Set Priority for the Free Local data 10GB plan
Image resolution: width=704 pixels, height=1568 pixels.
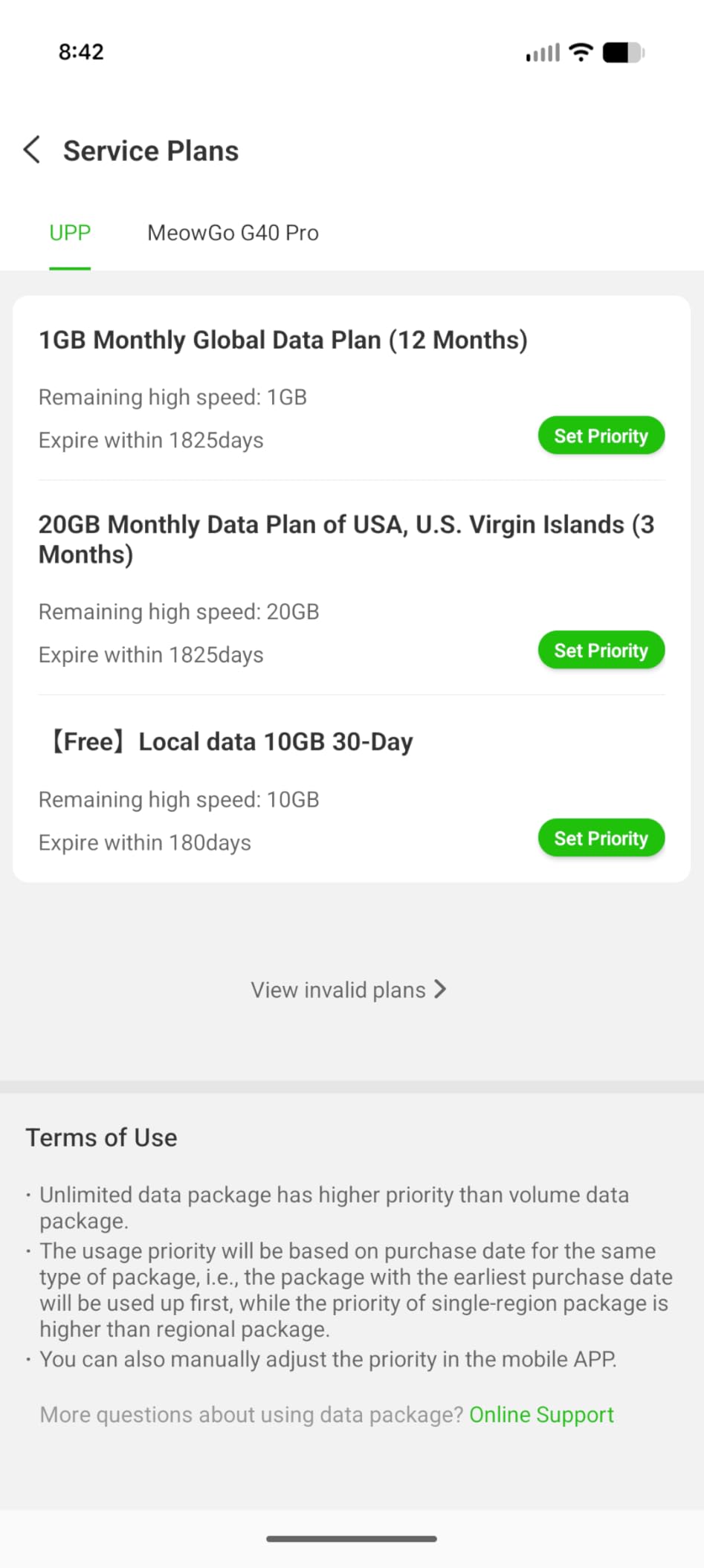point(601,838)
